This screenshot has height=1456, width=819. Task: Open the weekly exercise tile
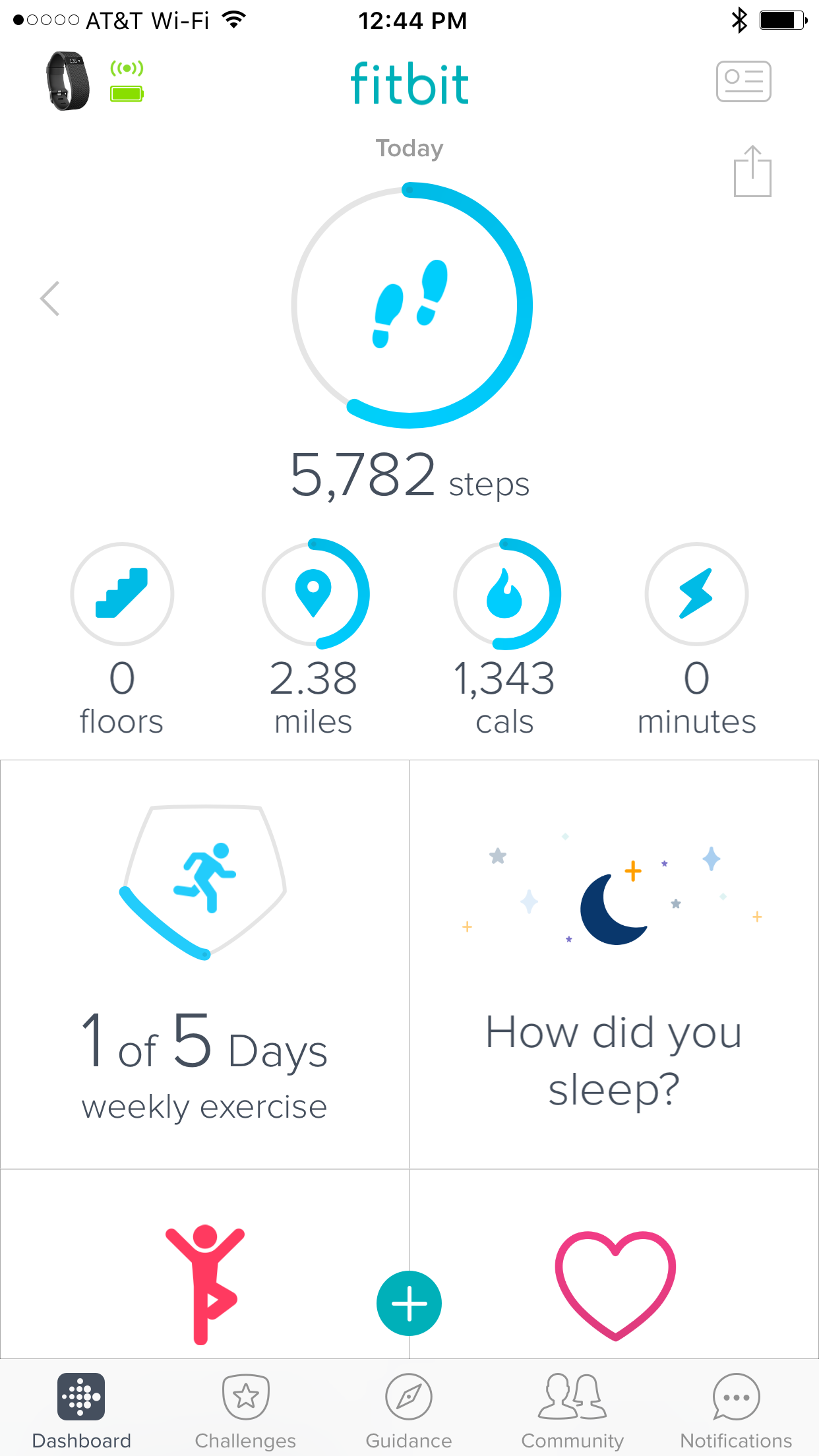click(204, 964)
